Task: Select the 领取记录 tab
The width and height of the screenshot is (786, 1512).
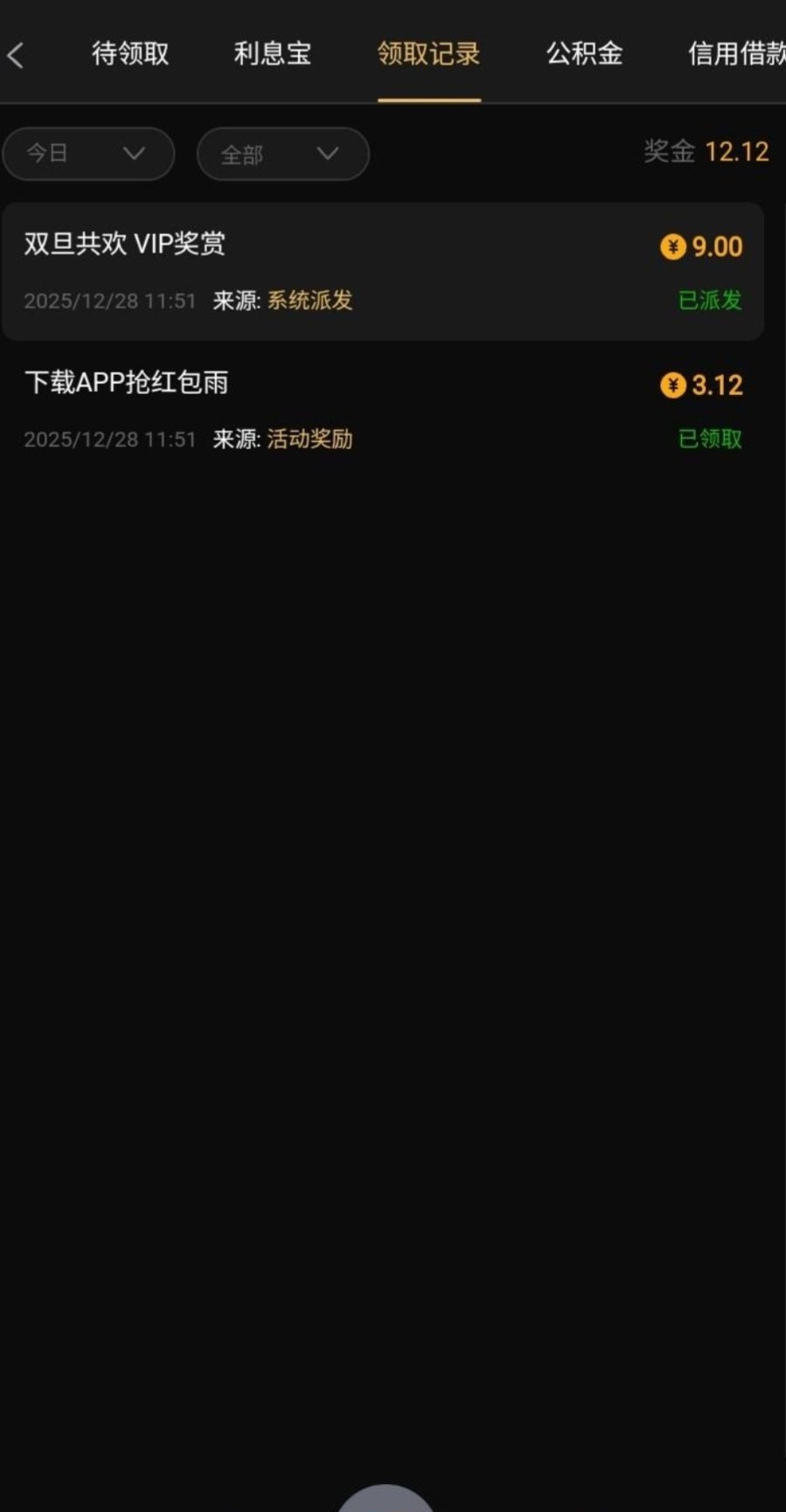Action: coord(428,54)
